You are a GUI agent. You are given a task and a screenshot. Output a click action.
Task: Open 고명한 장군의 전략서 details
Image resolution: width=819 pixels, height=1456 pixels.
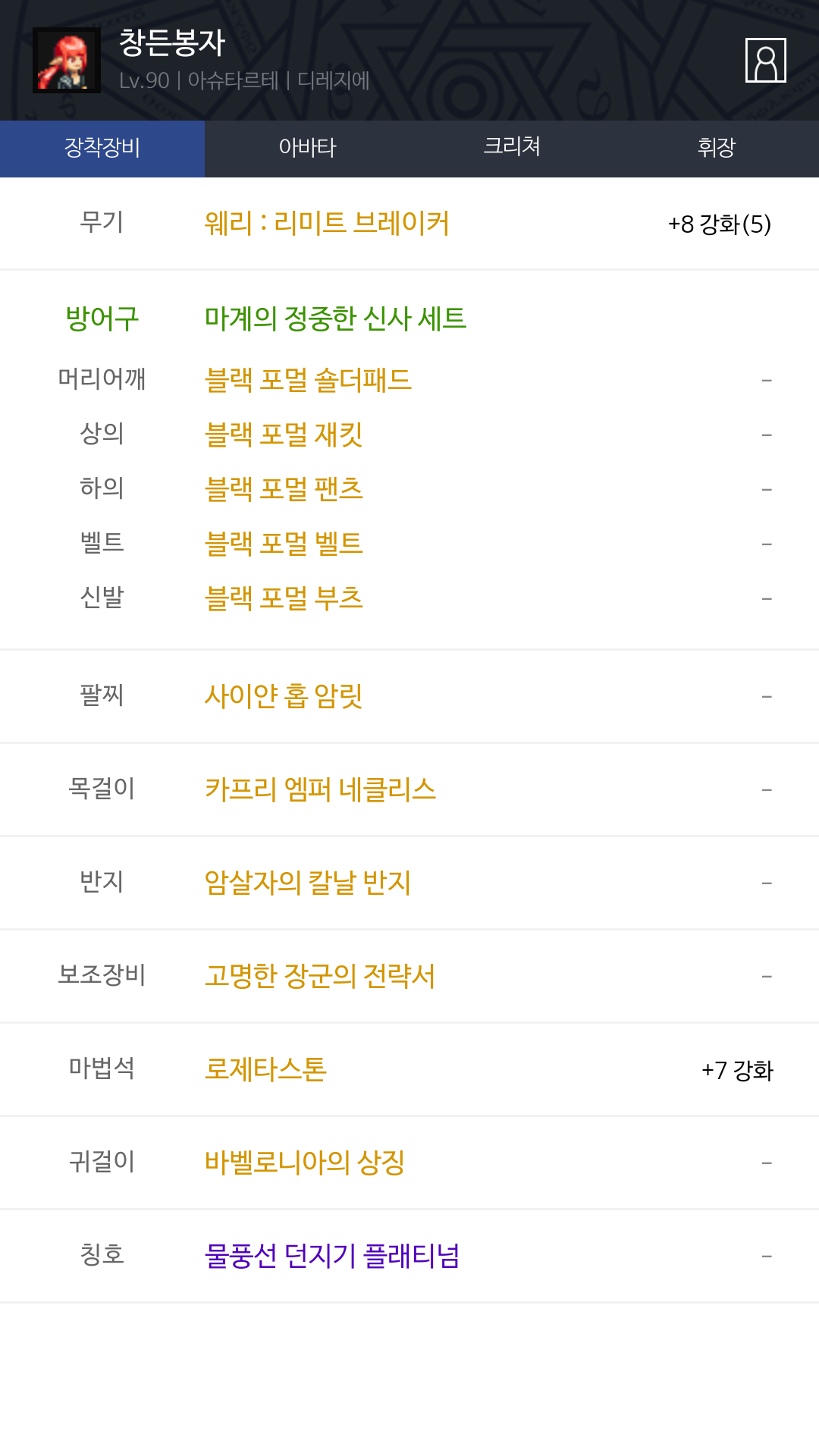[320, 976]
